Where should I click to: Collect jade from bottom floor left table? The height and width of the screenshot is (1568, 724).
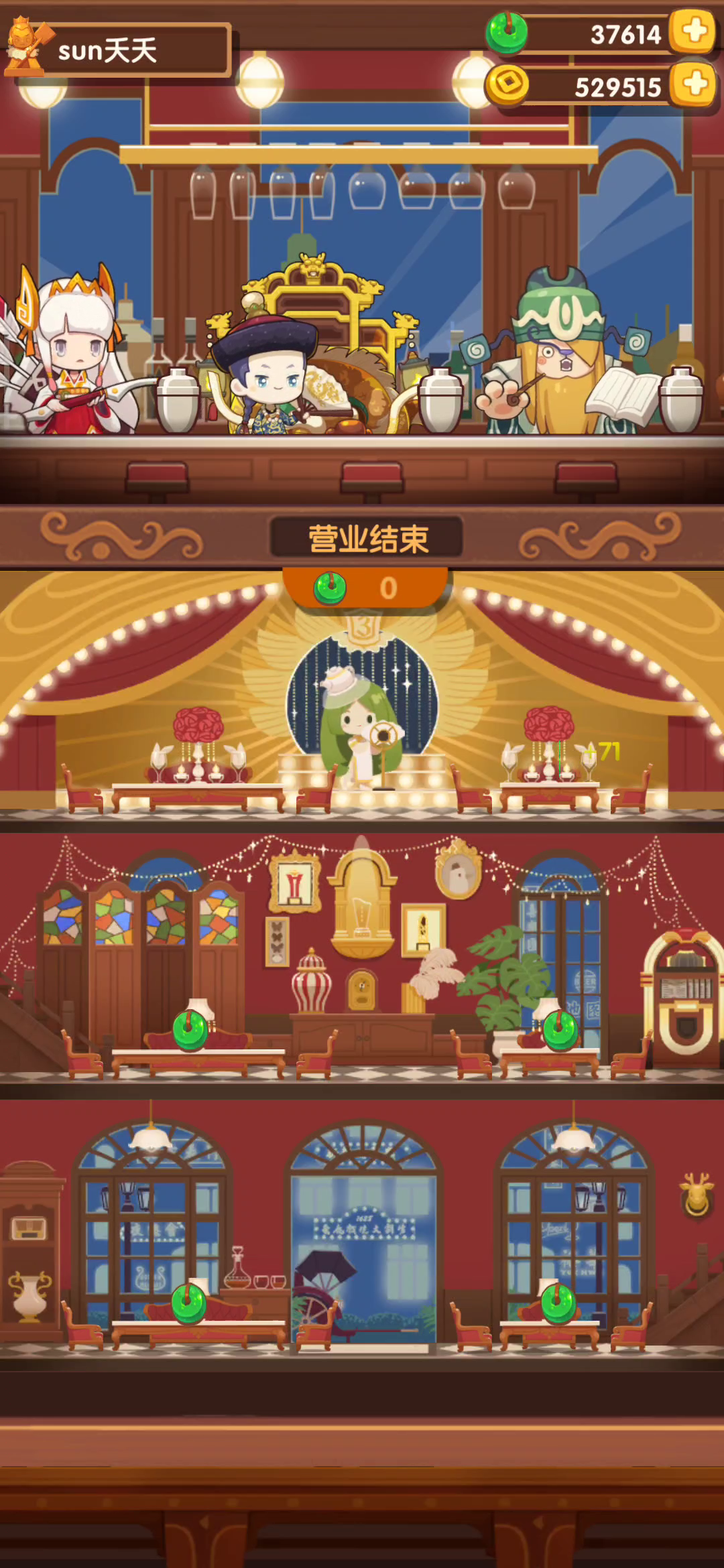pos(189,1303)
